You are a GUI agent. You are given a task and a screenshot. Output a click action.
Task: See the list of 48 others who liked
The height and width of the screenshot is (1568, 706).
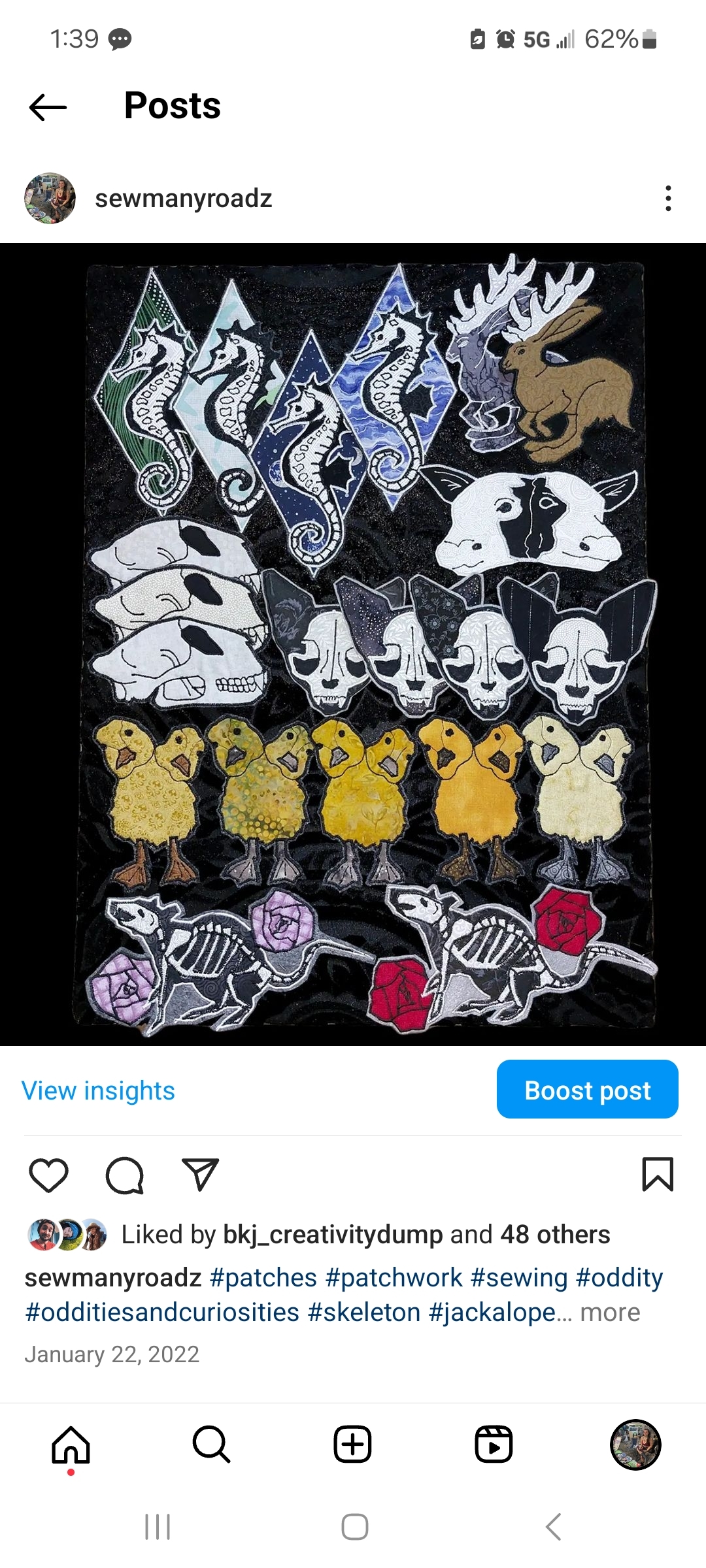pos(554,1235)
